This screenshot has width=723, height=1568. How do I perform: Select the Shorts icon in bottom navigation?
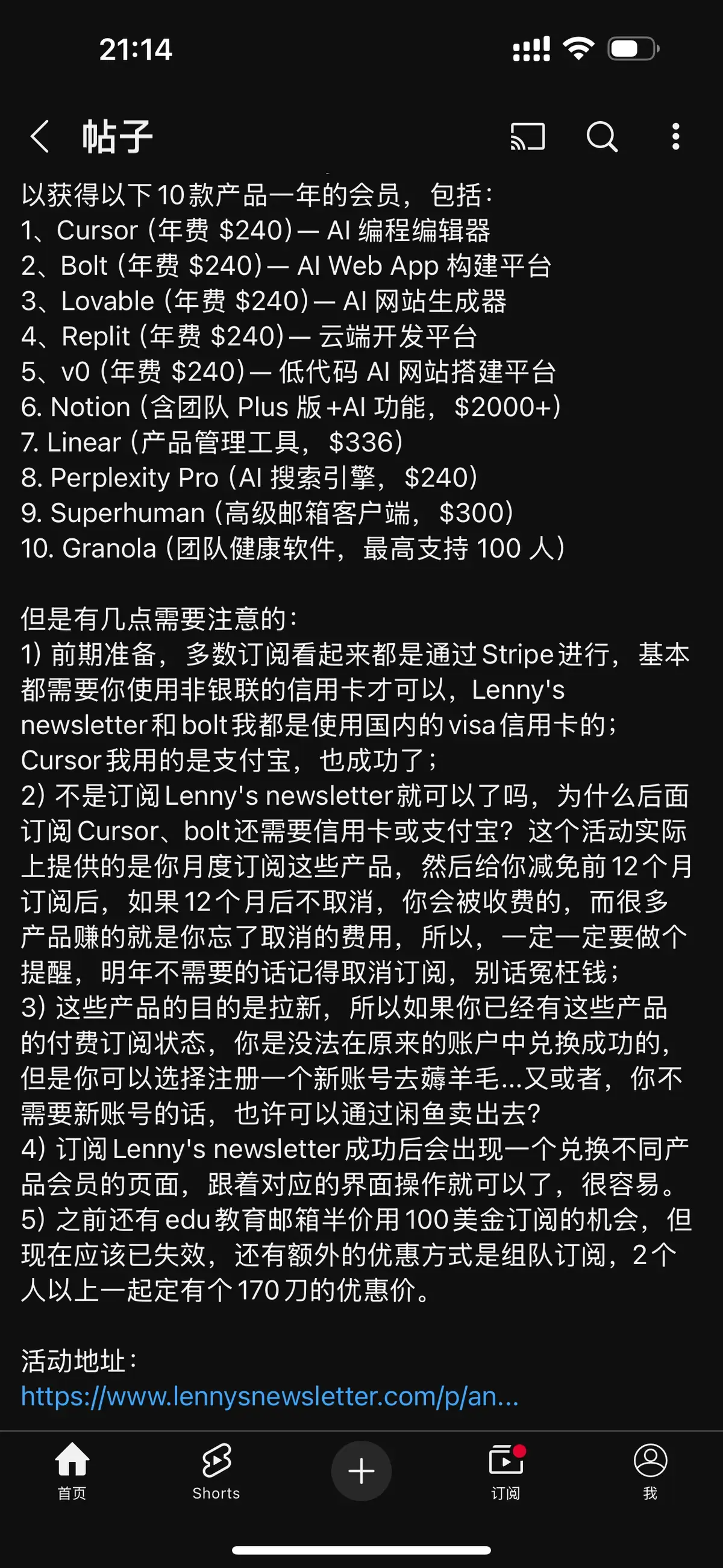216,1461
